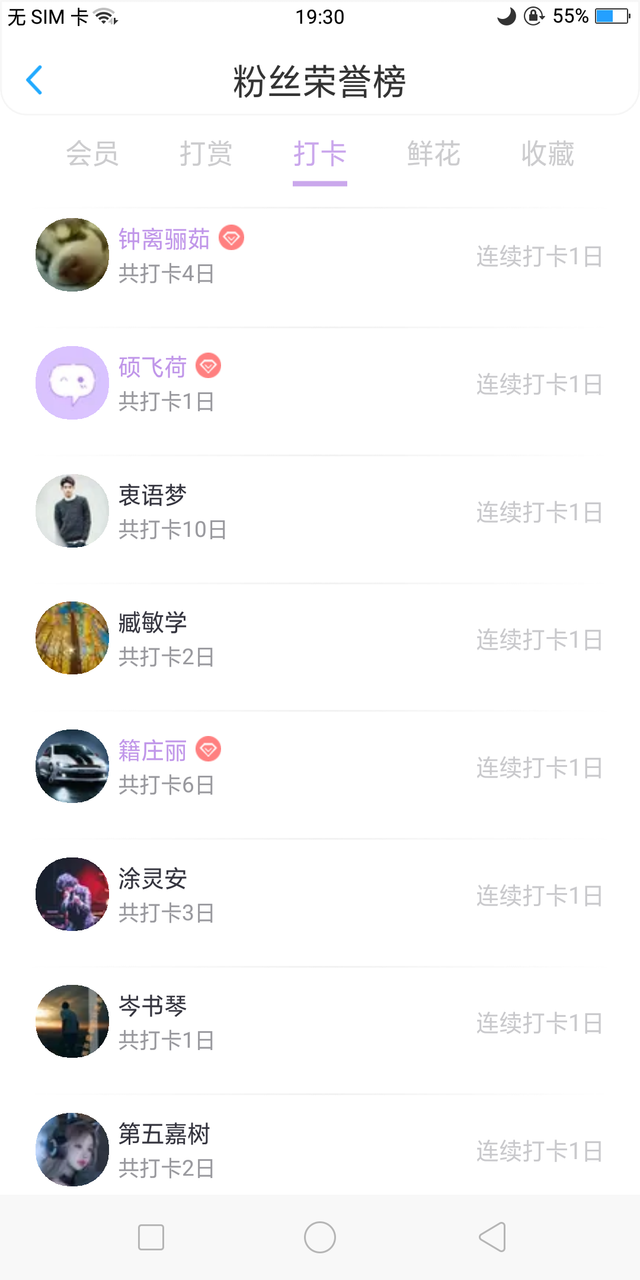Select the 打卡 tab
640x1280 pixels.
[x=320, y=154]
